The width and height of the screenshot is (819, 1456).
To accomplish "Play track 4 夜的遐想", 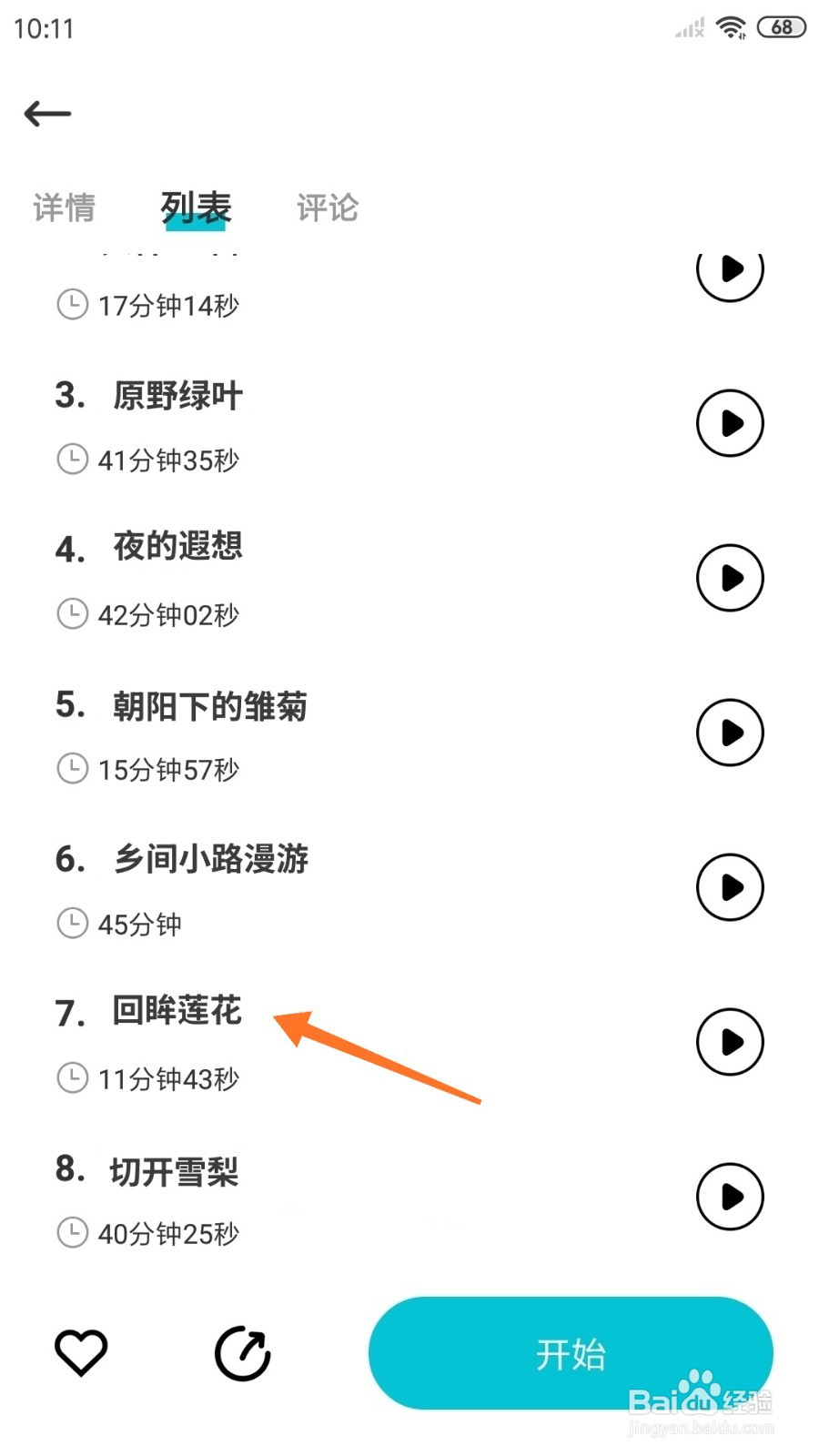I will click(x=729, y=576).
